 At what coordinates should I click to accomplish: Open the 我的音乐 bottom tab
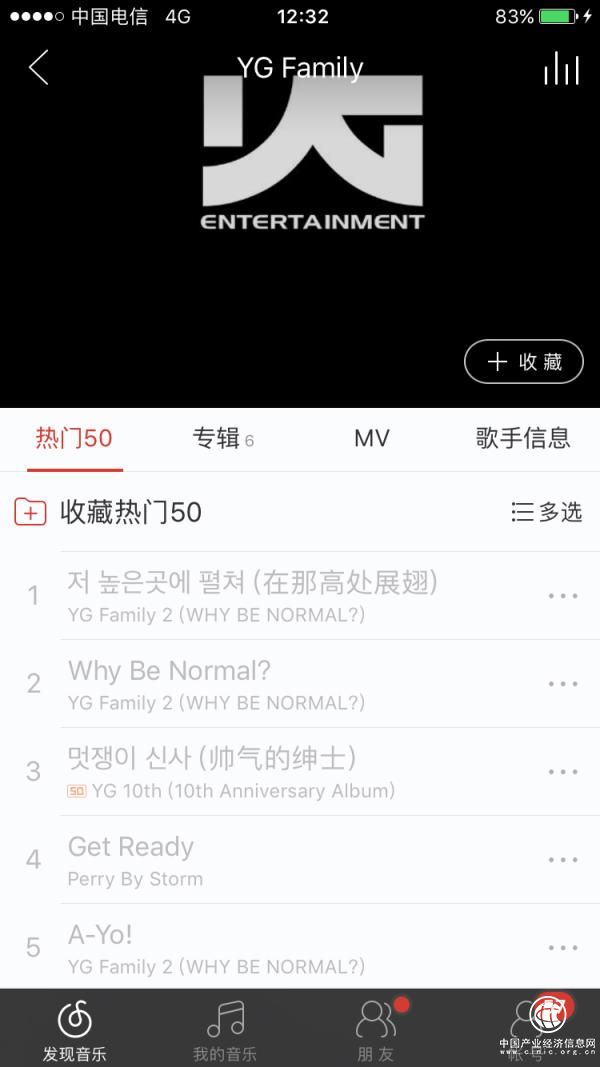point(225,1030)
